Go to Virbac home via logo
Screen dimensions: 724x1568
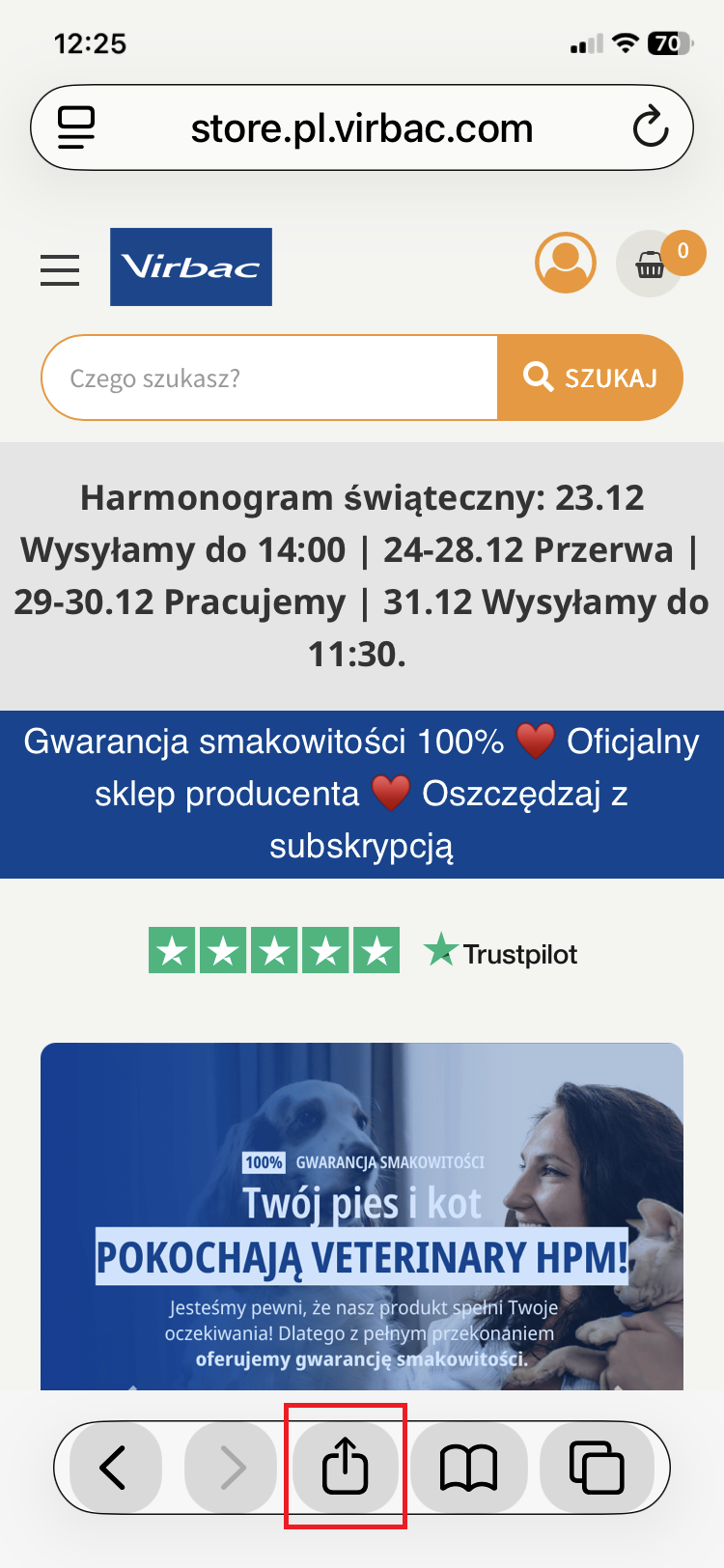(191, 266)
